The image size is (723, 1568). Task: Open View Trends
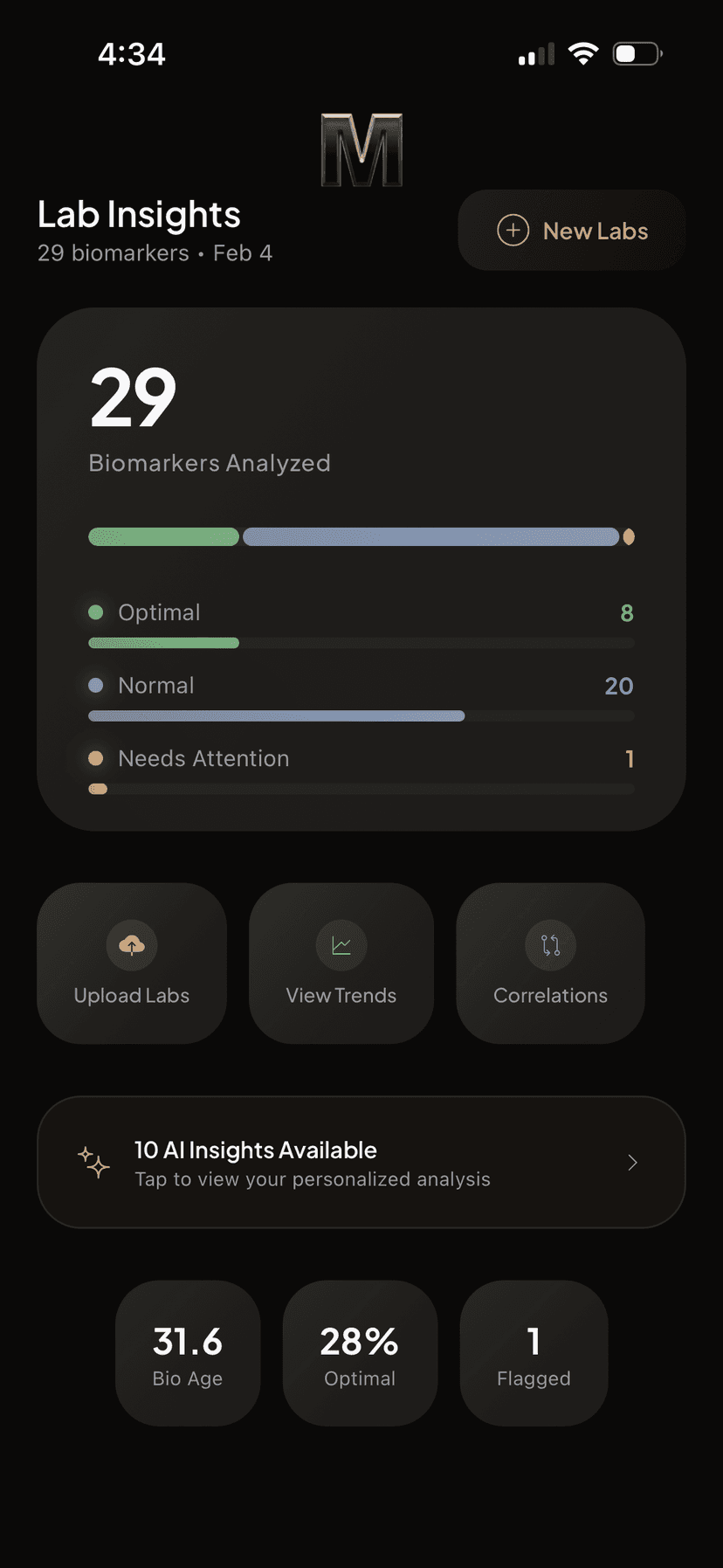341,964
